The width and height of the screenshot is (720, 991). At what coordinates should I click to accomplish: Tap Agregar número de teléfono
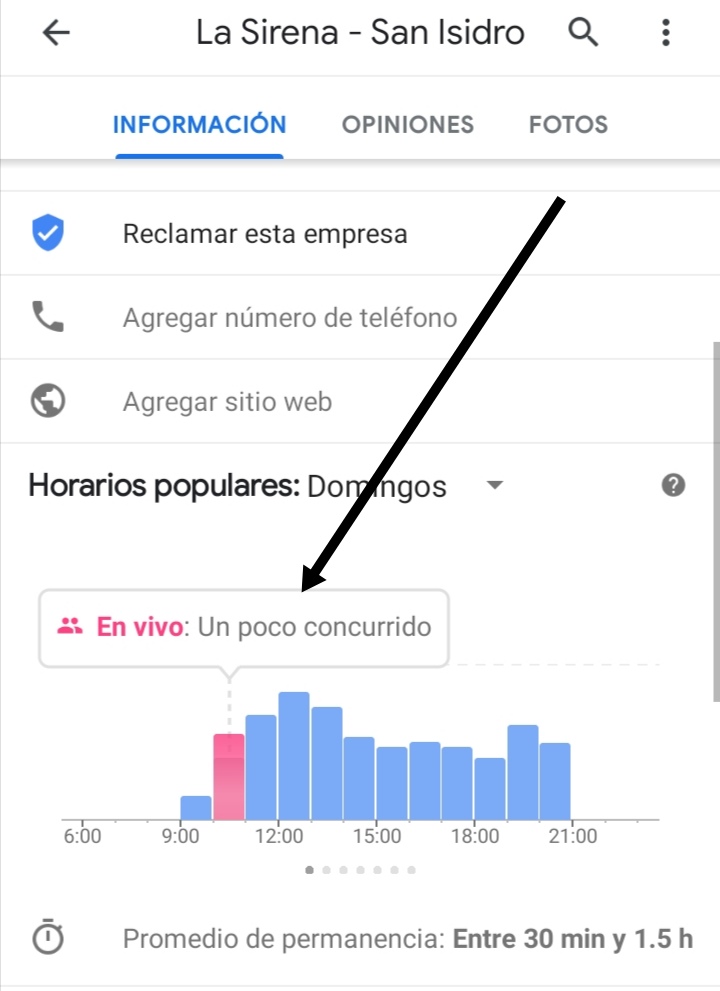coord(289,318)
